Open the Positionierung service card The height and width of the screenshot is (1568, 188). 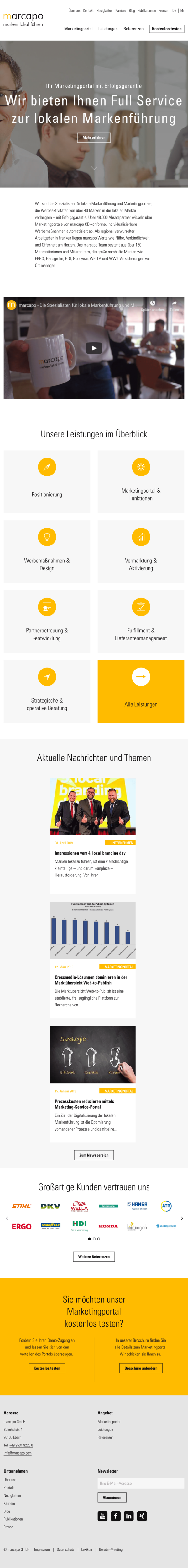coord(47,481)
